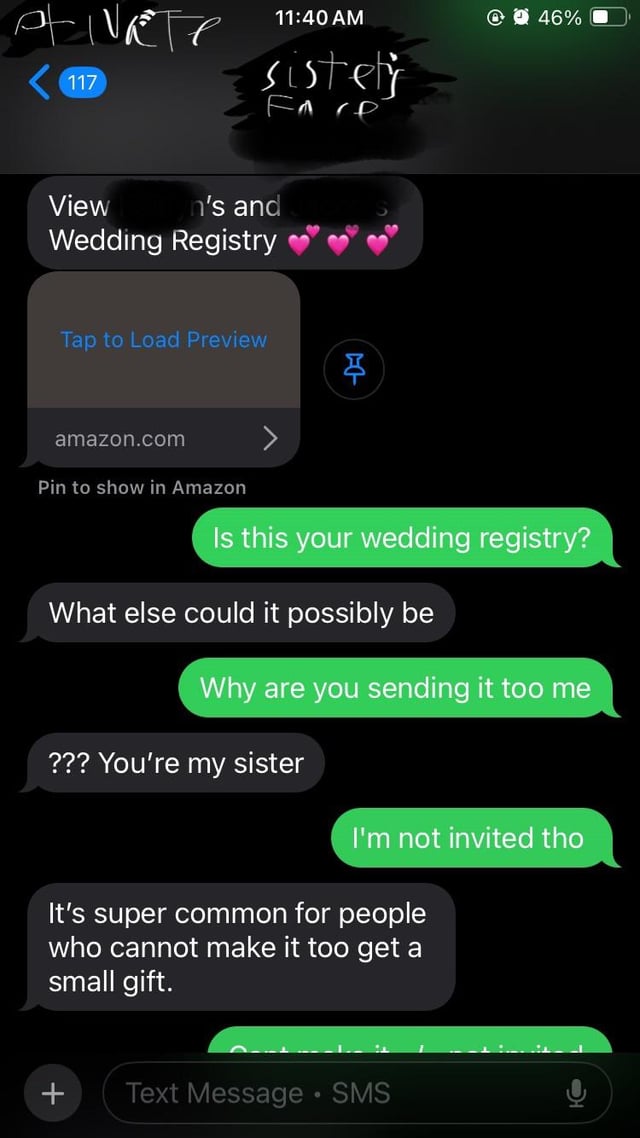This screenshot has width=640, height=1138.
Task: Focus the Text Message input field
Action: (x=330, y=1093)
